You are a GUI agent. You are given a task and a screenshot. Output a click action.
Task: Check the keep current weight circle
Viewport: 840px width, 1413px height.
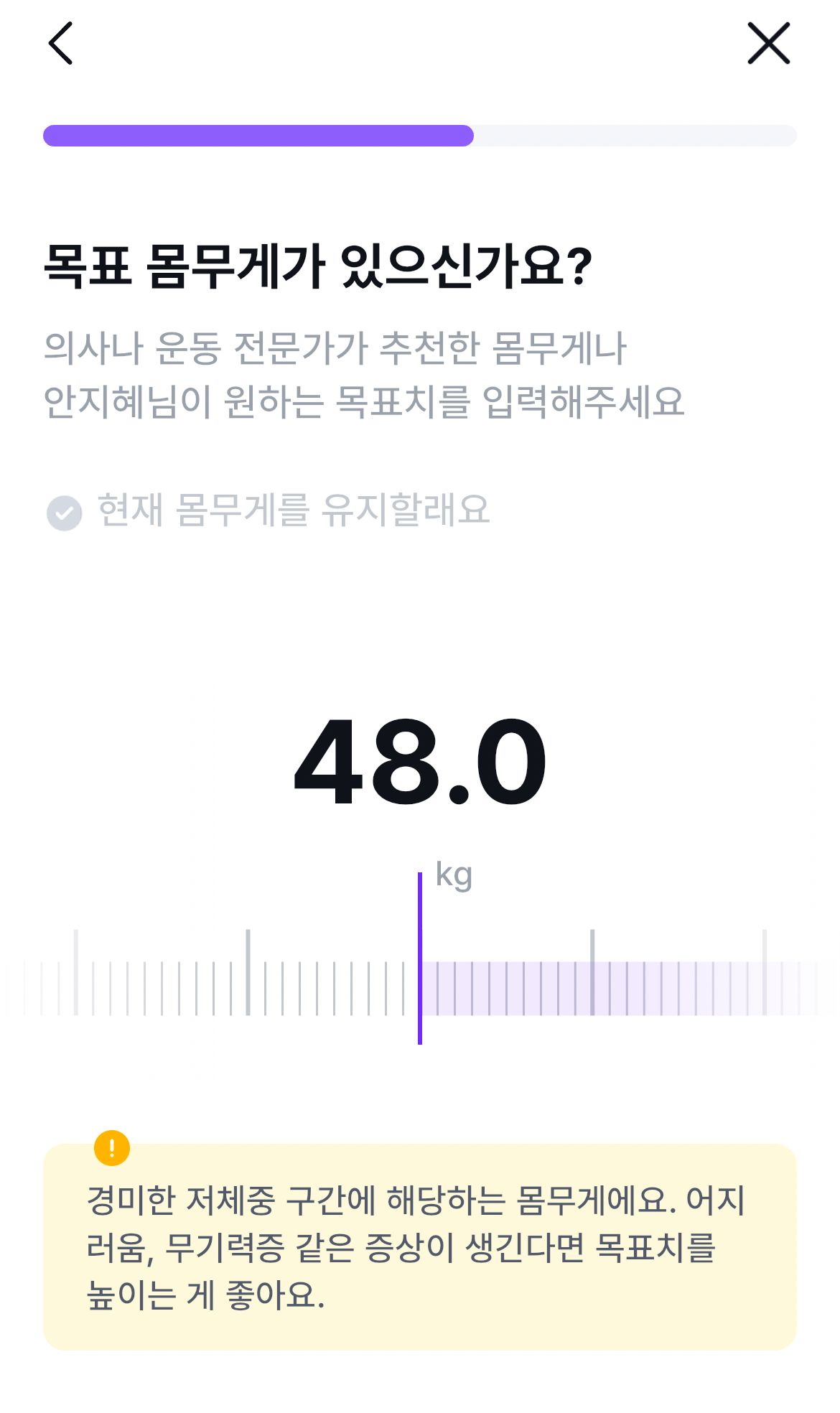coord(65,512)
